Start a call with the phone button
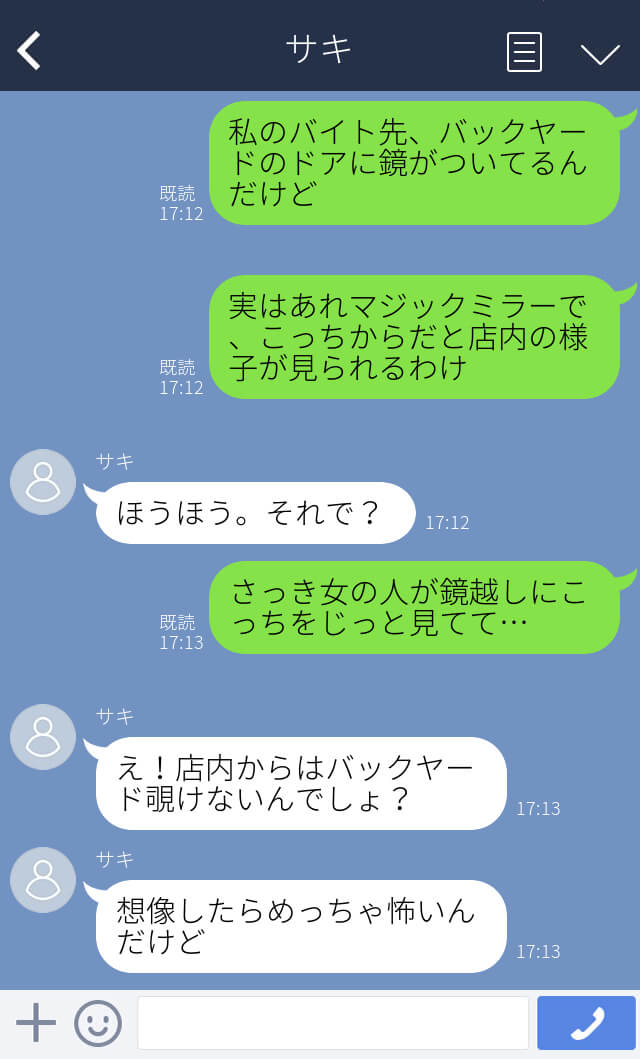 tap(587, 1023)
